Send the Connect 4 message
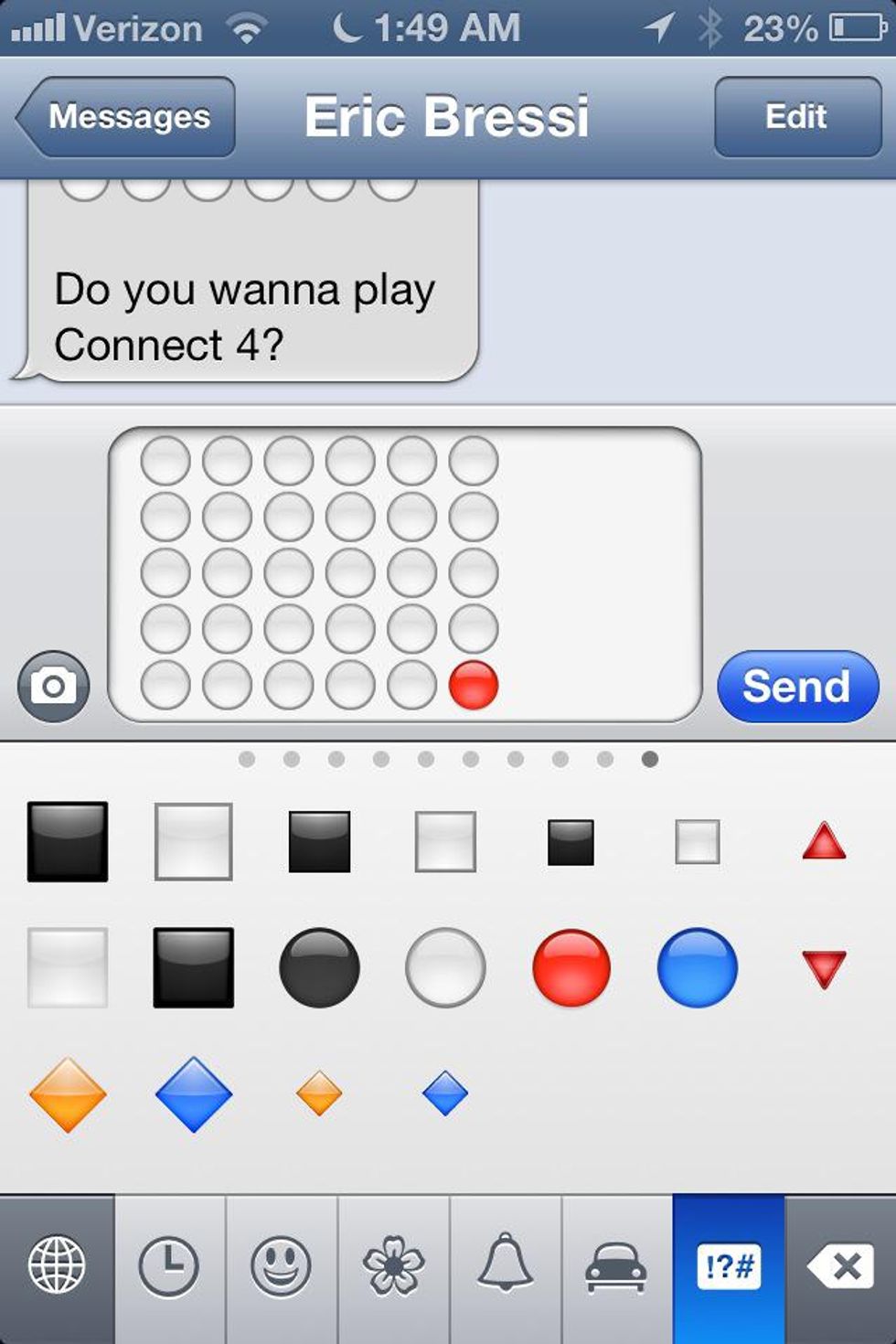This screenshot has width=896, height=1344. click(x=797, y=687)
